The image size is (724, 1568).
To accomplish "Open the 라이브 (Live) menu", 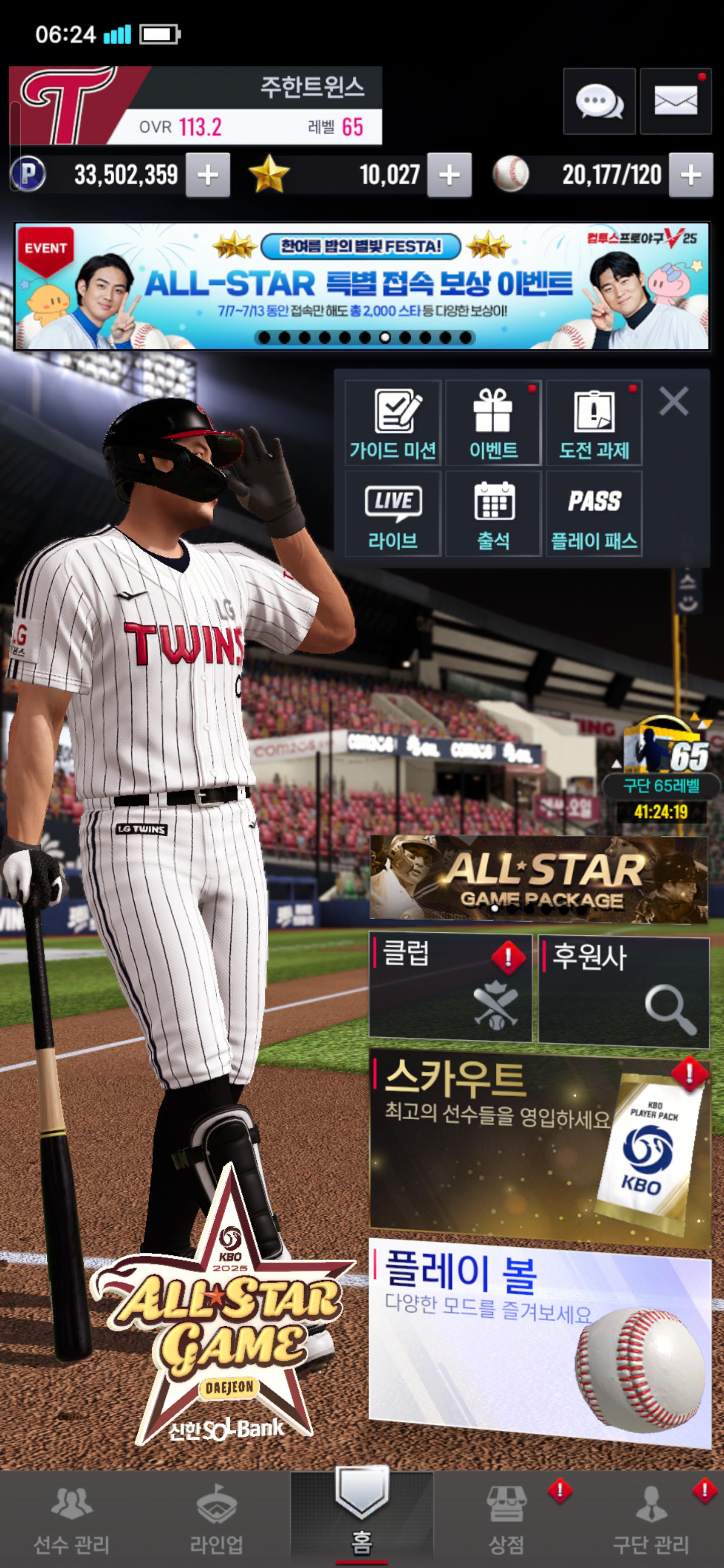I will 393,514.
